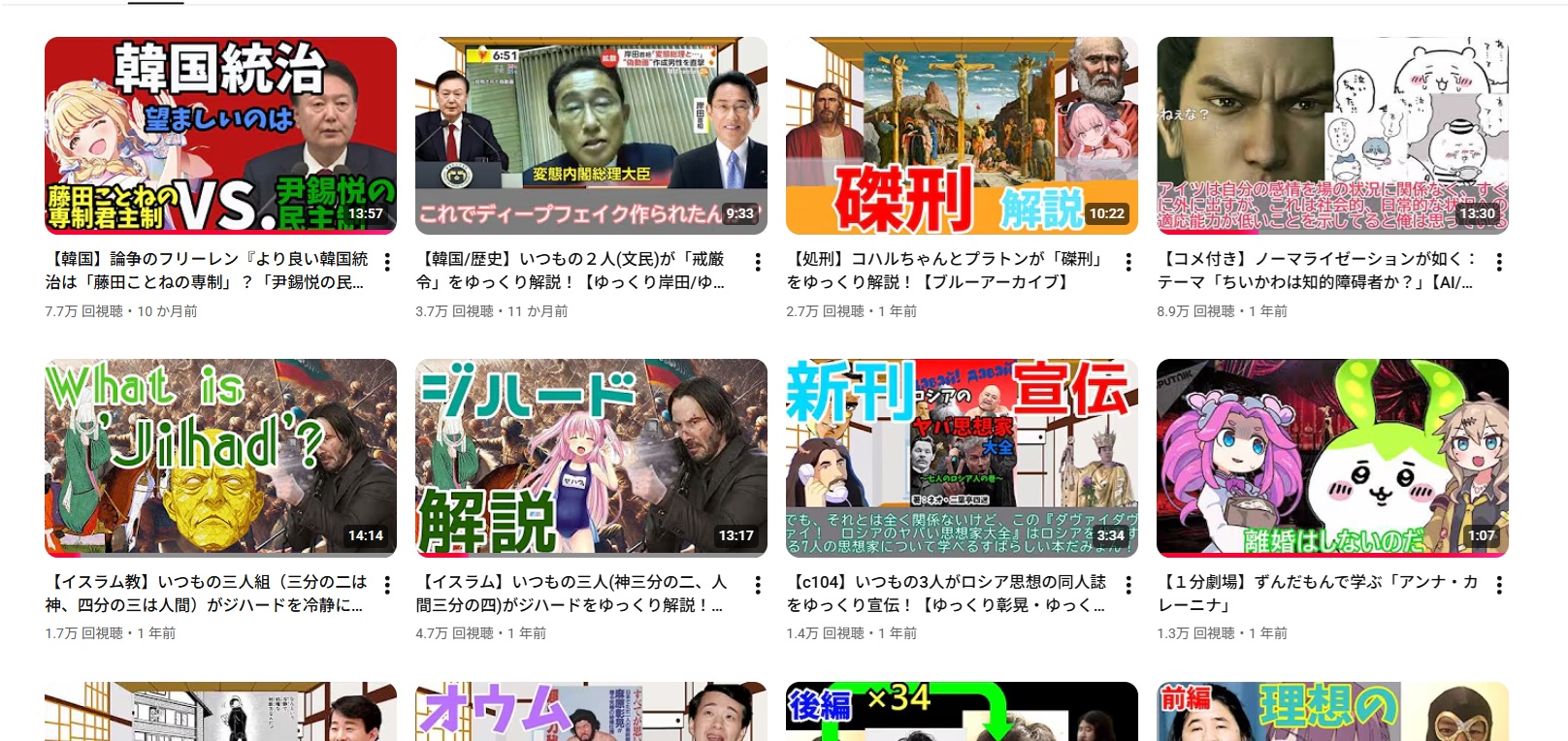Open options menu for 論争のフリーレン video
1568x741 pixels.
(x=387, y=262)
